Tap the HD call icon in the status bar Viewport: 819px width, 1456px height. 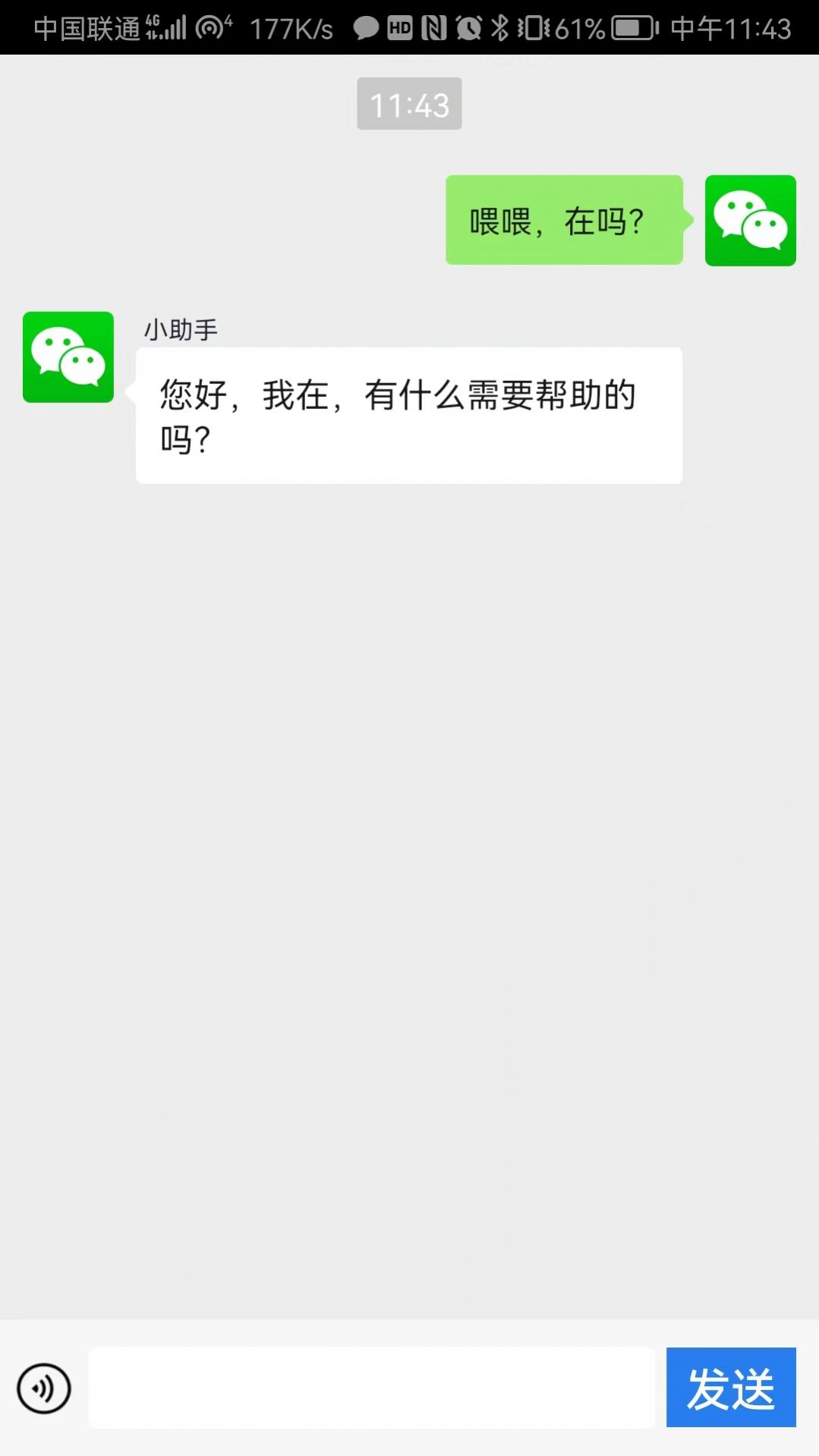398,30
